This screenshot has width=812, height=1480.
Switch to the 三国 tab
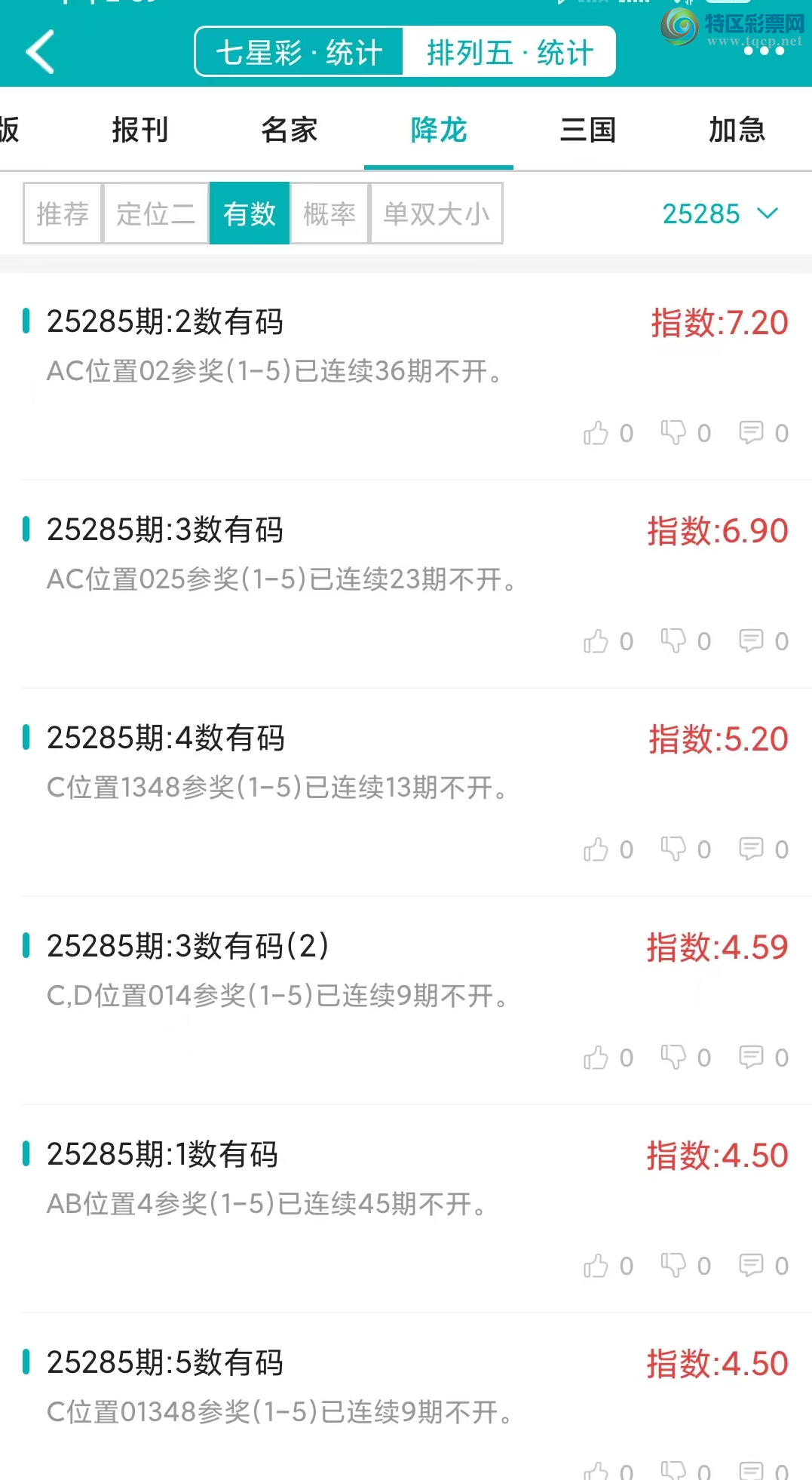point(589,130)
